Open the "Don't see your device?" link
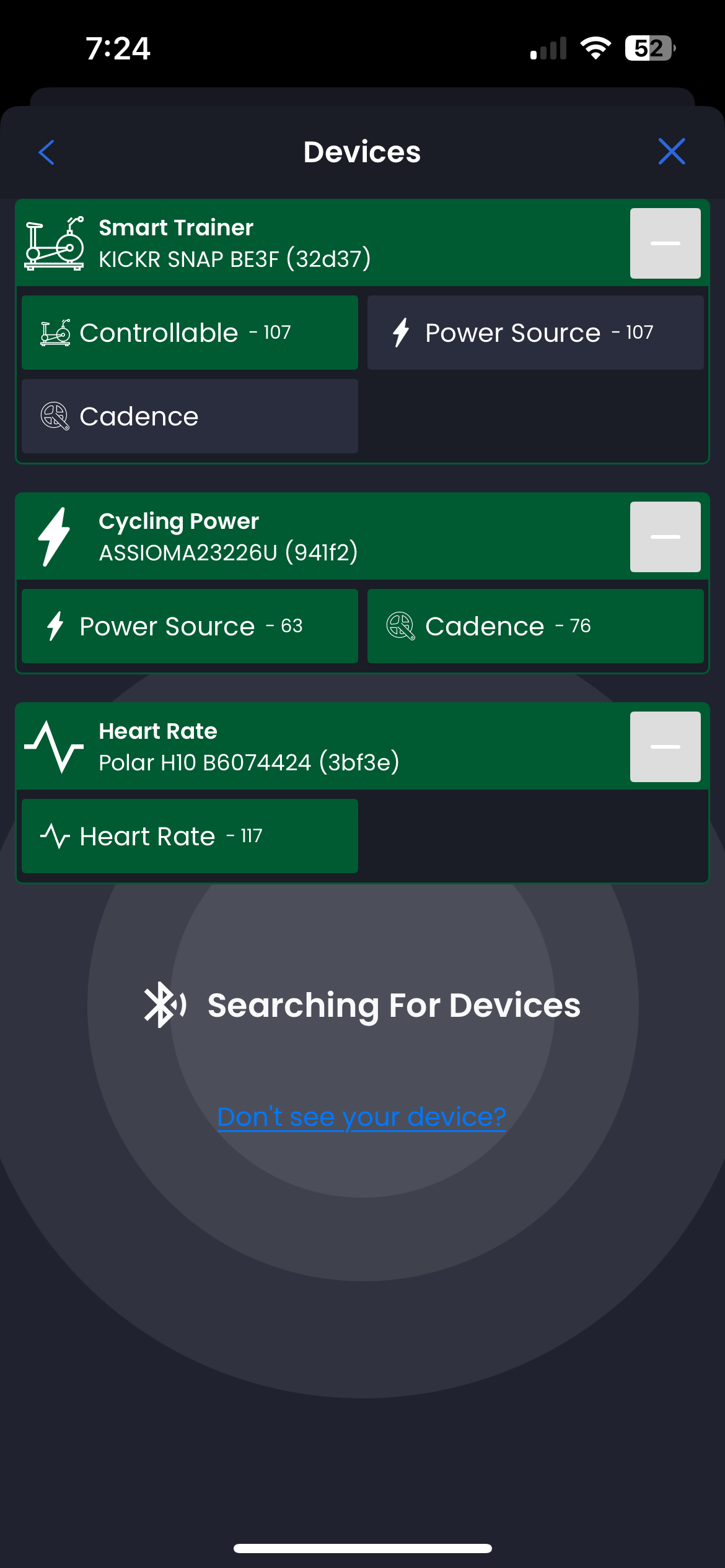The width and height of the screenshot is (725, 1568). coord(362,1117)
